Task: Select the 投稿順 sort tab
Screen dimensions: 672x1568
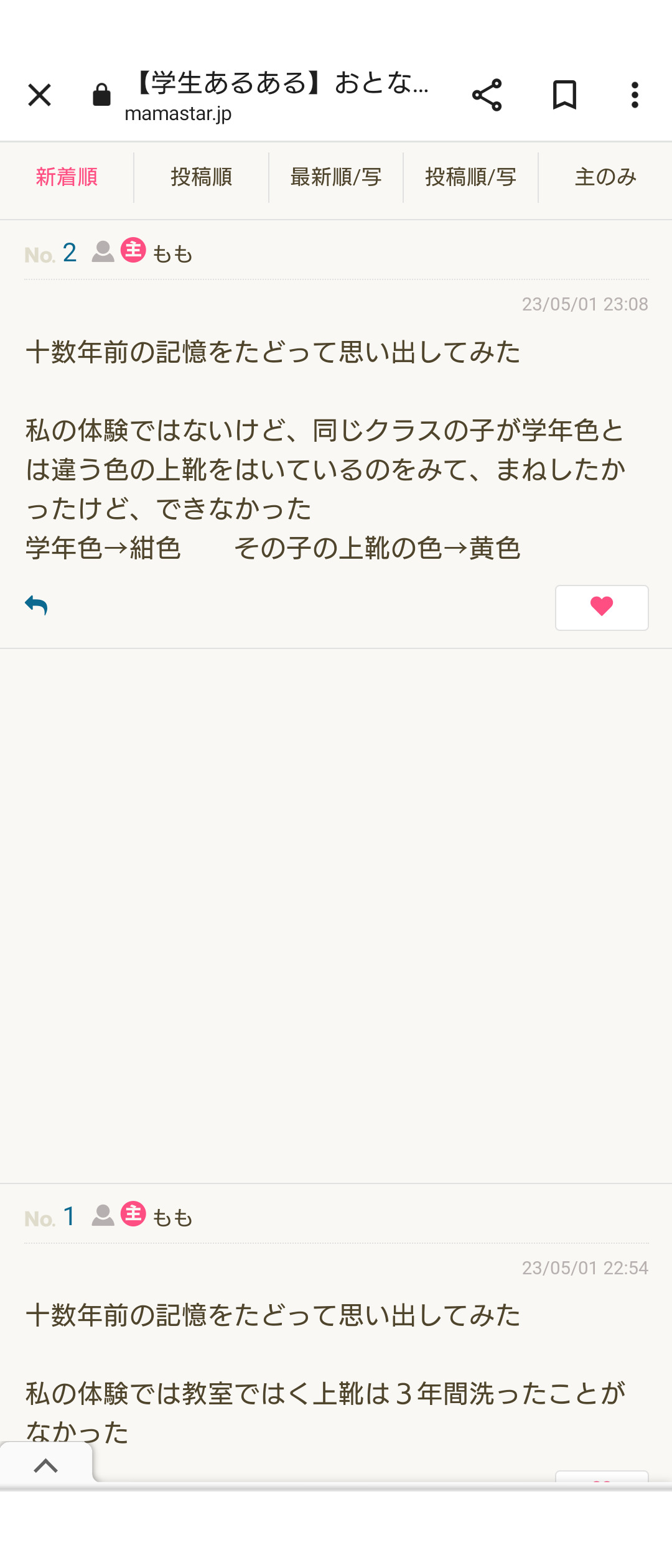Action: [201, 177]
